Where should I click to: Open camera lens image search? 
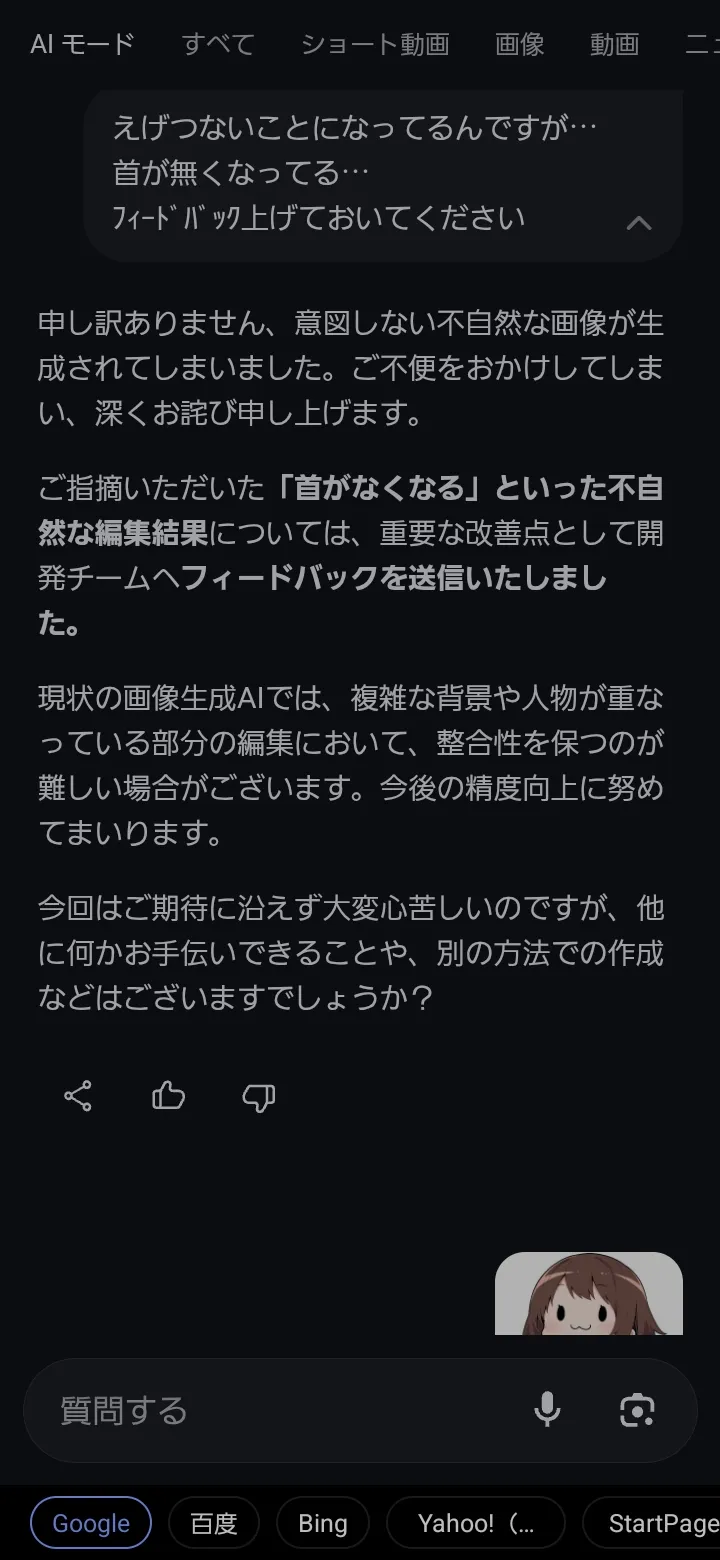637,1410
